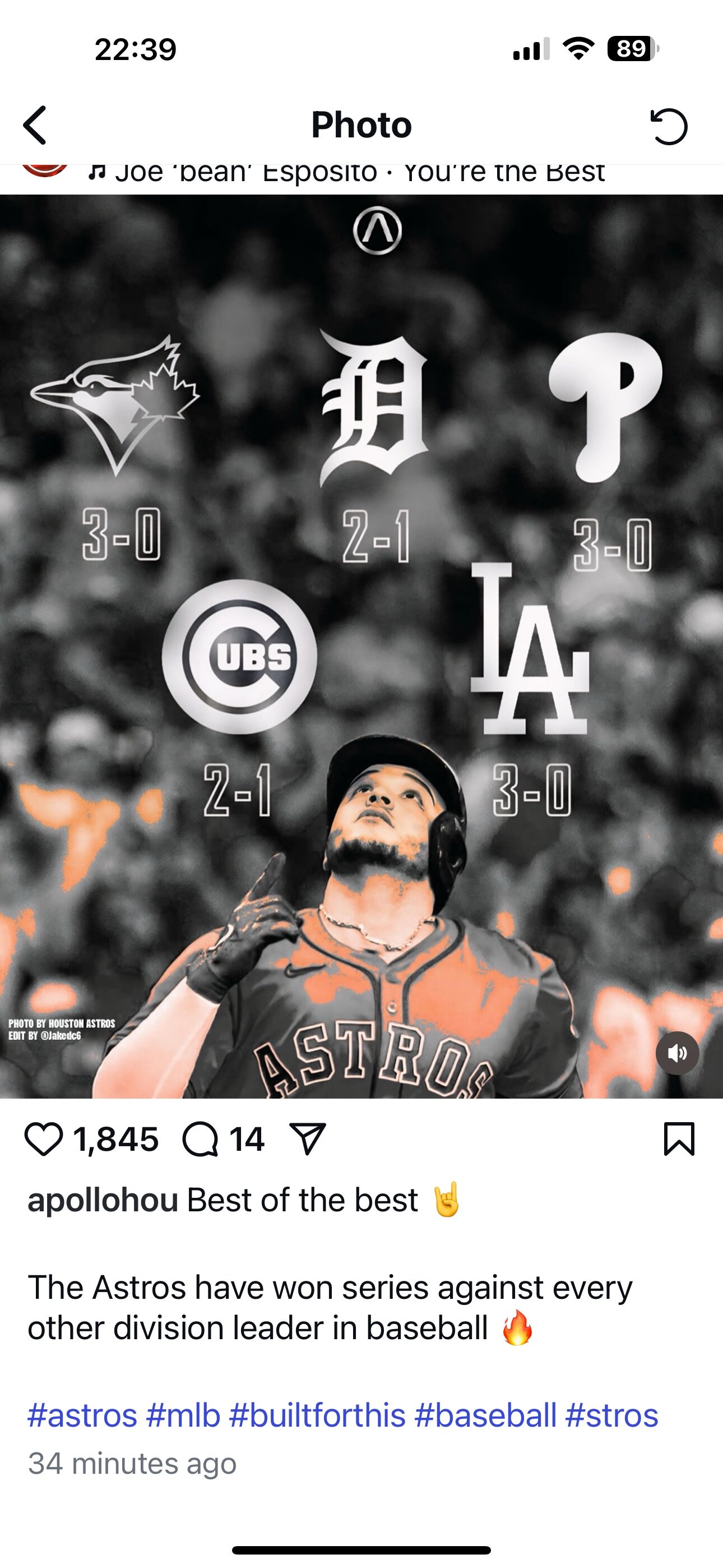723x1568 pixels.
Task: Open comments on the post
Action: point(200,1139)
